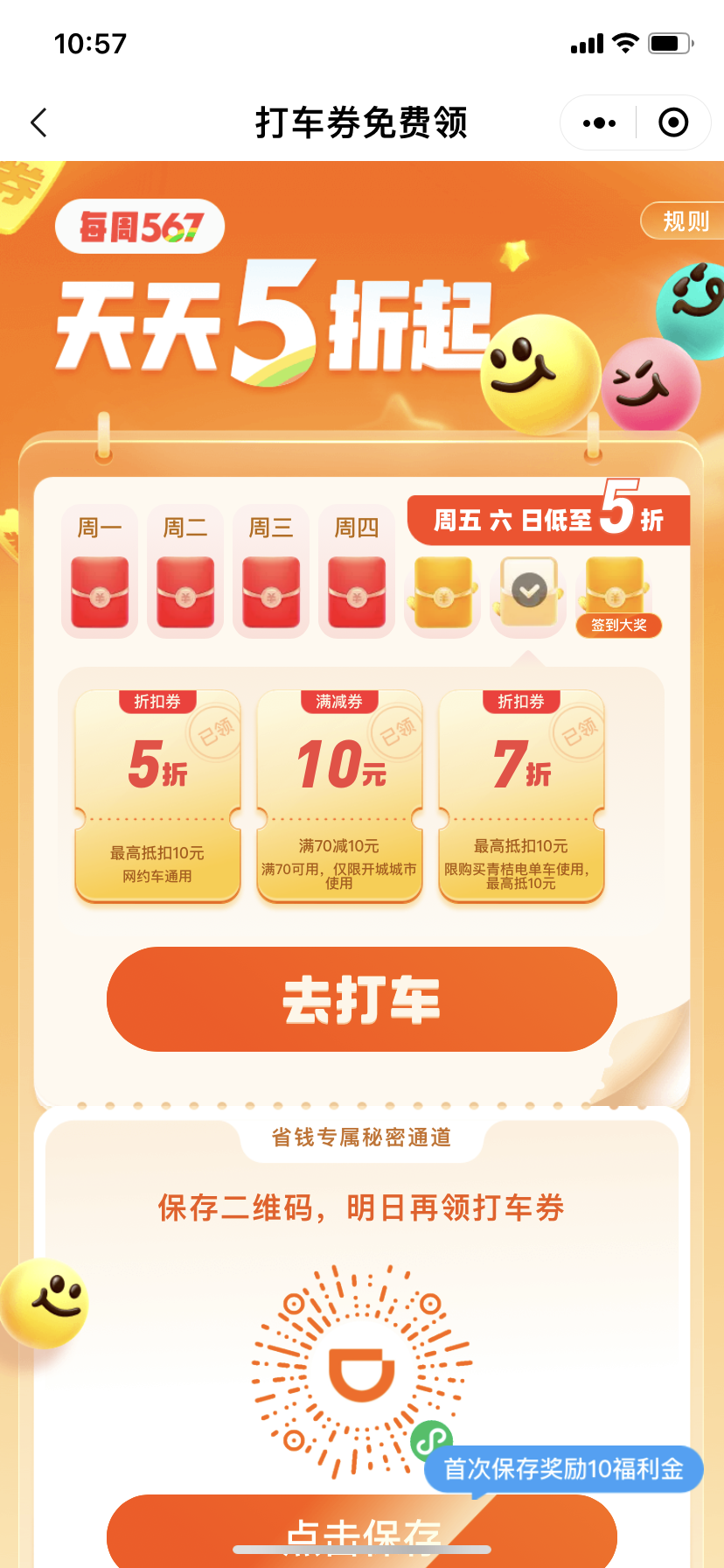Open the 5折 discount coupon card
Viewport: 724px width, 1568px height.
click(157, 796)
